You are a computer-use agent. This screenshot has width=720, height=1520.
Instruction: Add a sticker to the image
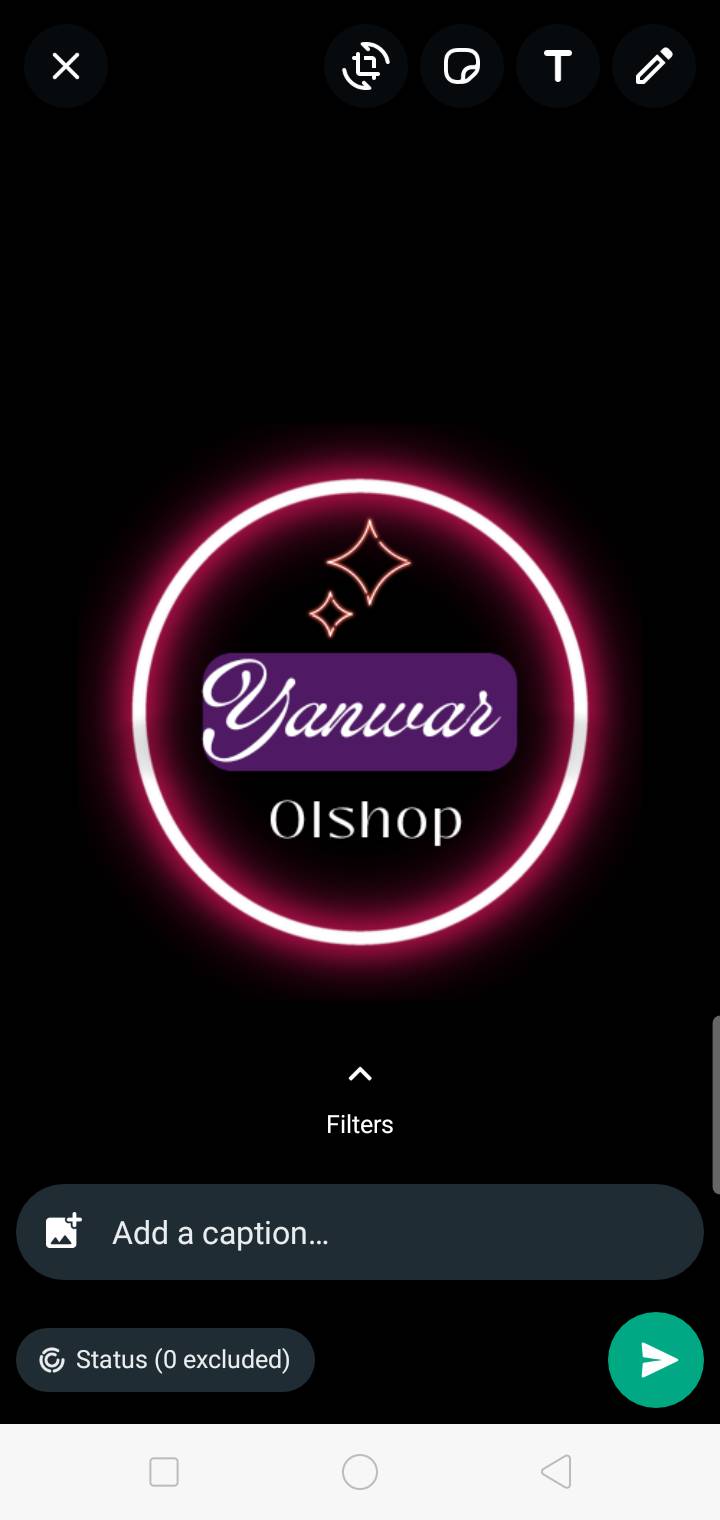[x=462, y=67]
